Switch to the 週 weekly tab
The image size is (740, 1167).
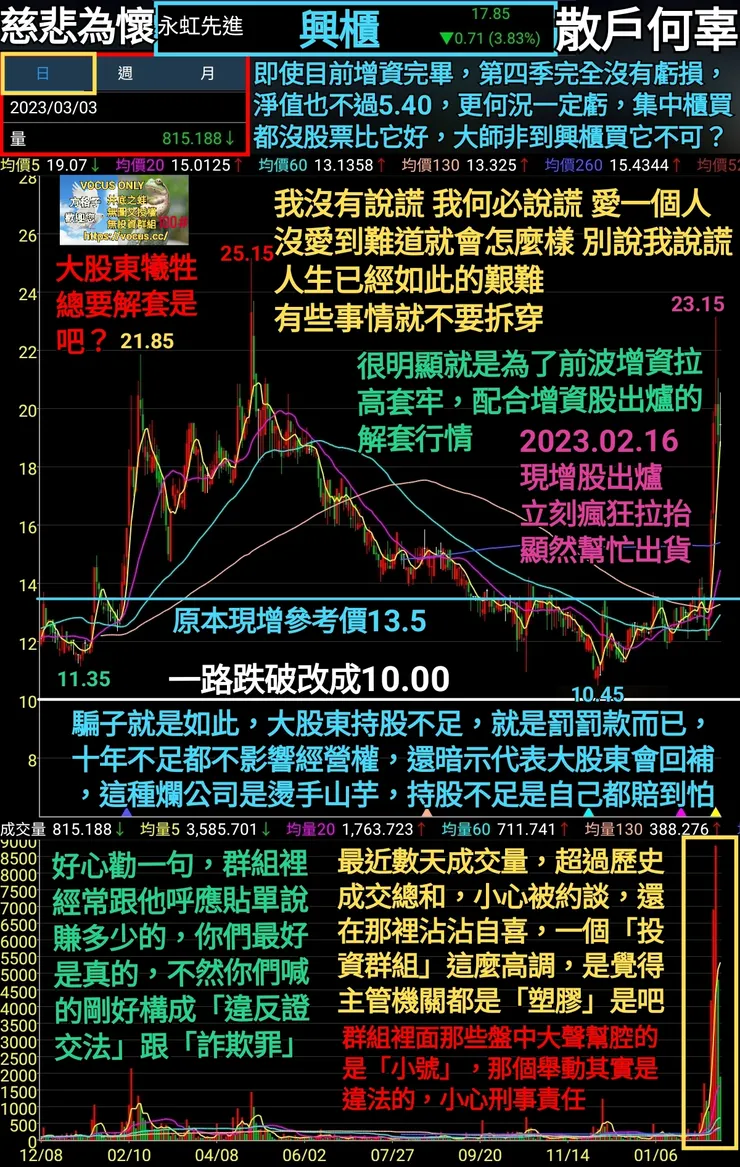pos(123,75)
